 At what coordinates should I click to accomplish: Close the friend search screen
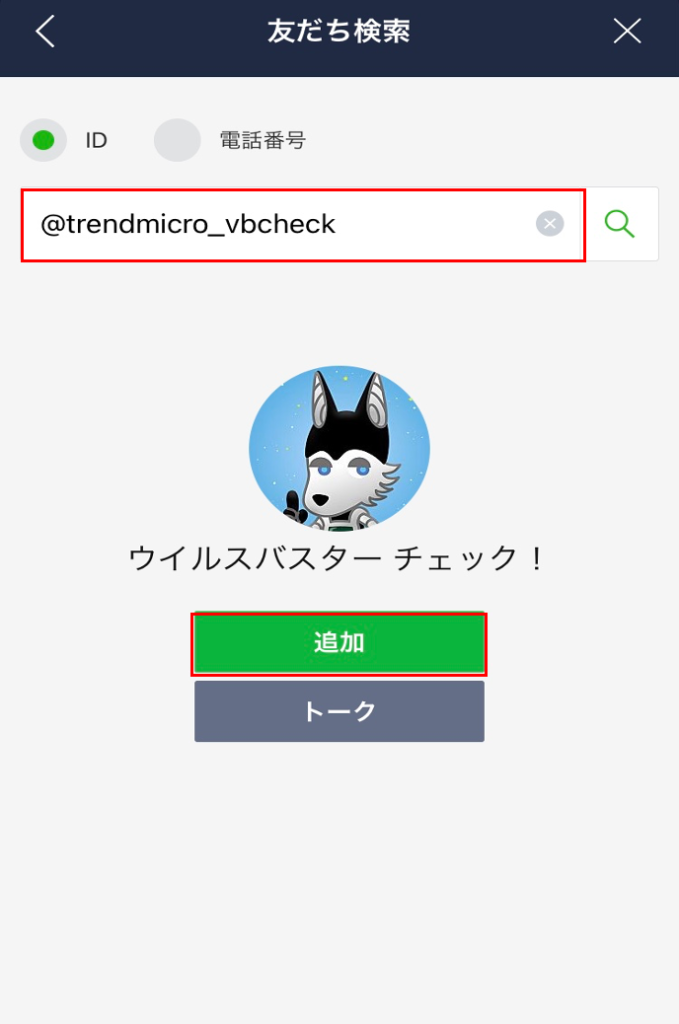627,32
